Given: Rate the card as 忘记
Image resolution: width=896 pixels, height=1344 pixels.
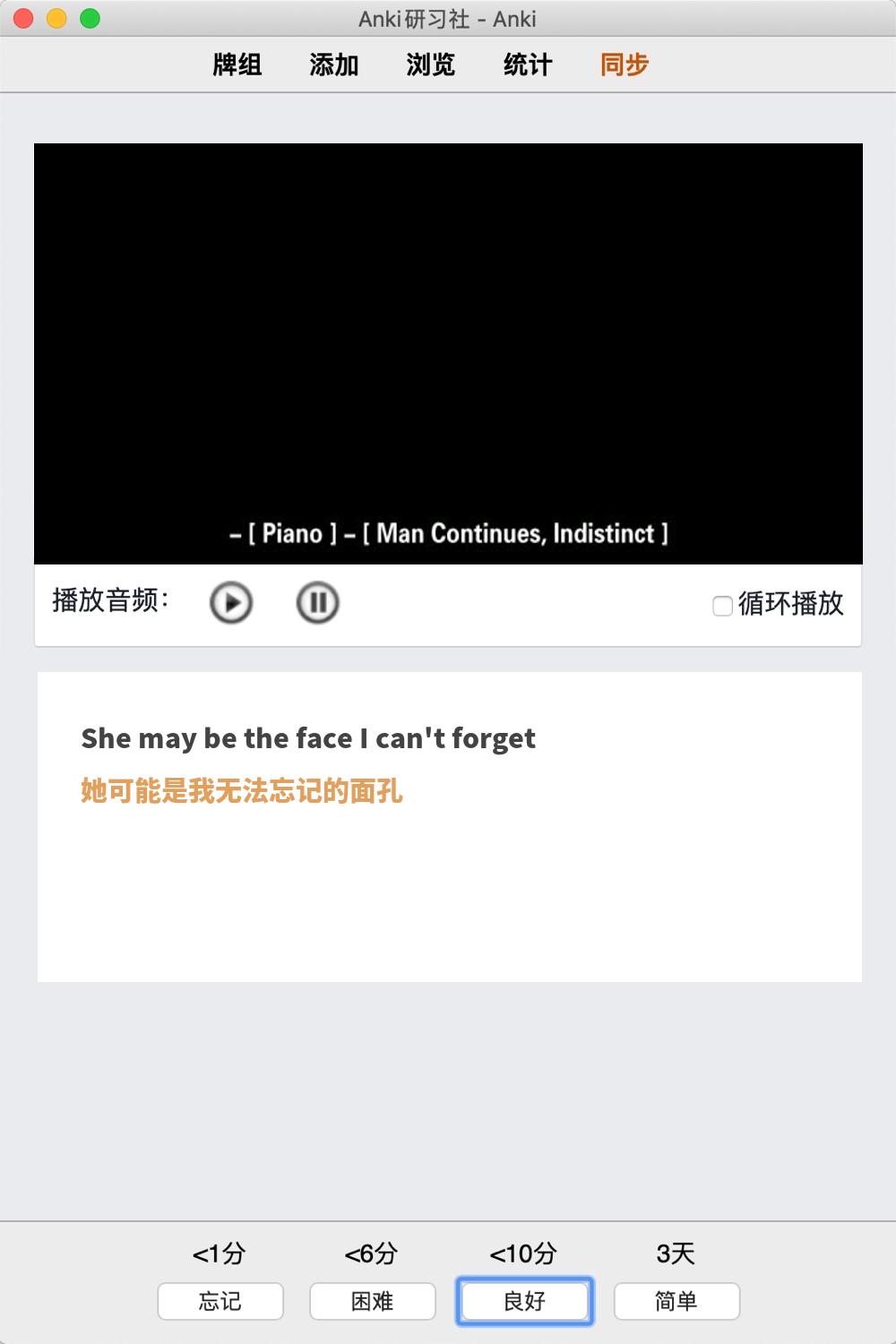Looking at the screenshot, I should [220, 1301].
